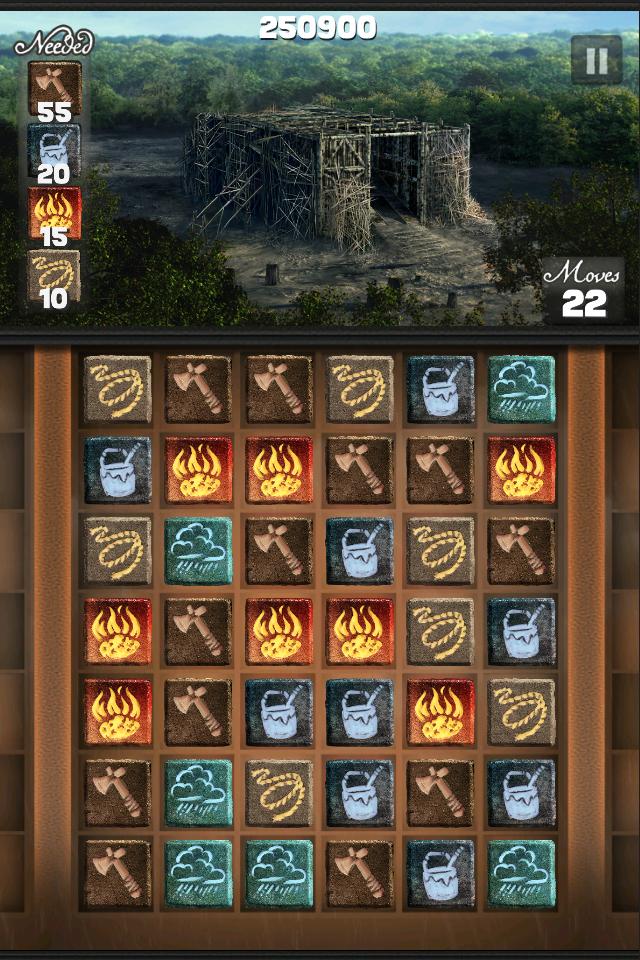
Task: Tap the rope tile in the fifth row
Action: click(x=521, y=711)
